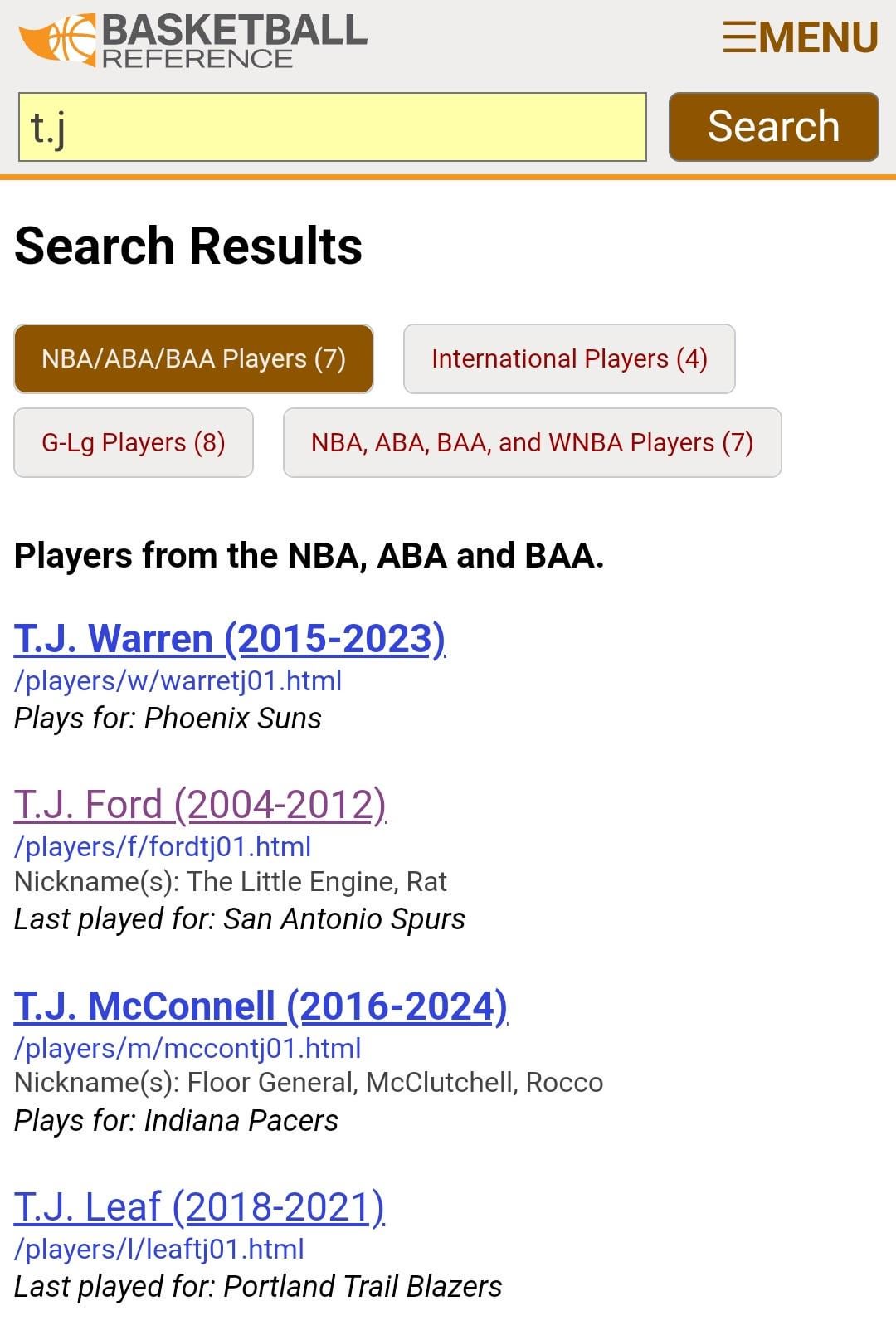Switch to International Players (4)
This screenshot has width=896, height=1335.
tap(569, 358)
